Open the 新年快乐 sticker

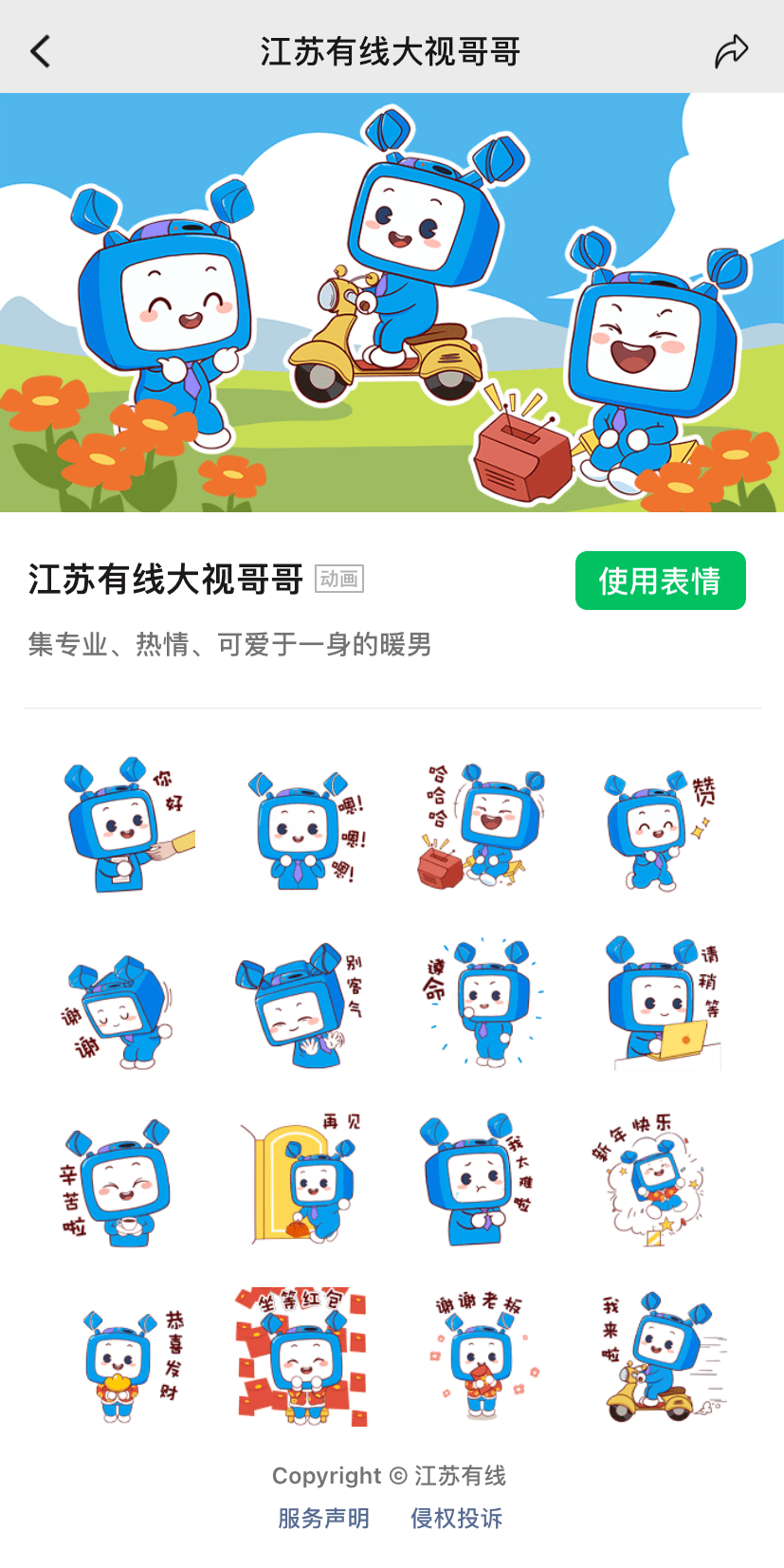point(654,1180)
